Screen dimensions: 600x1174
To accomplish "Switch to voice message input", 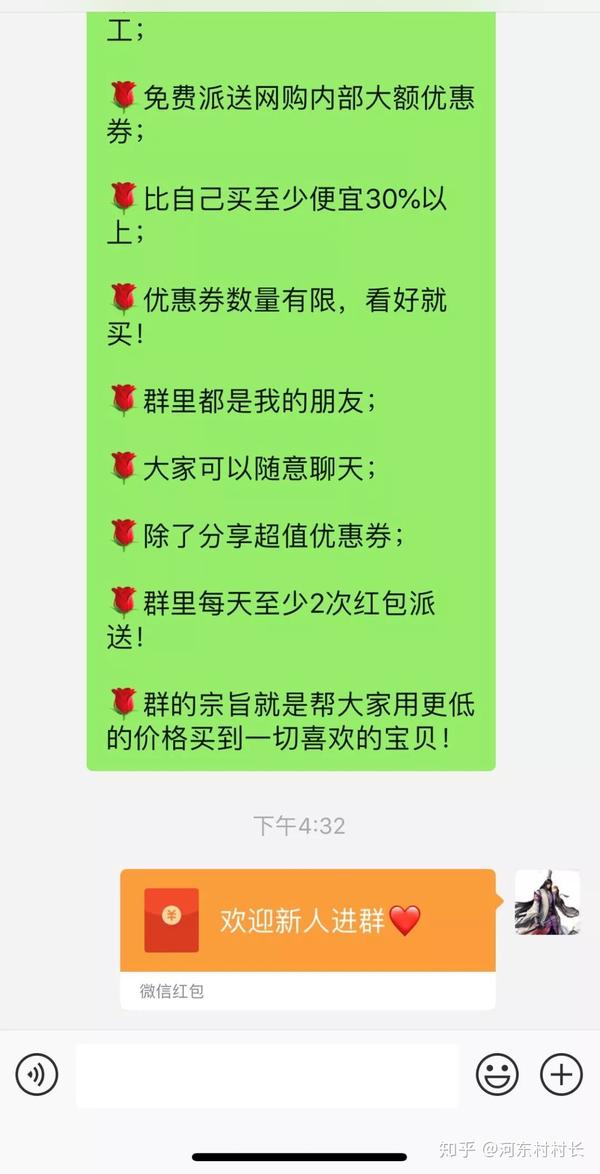I will pos(37,1075).
